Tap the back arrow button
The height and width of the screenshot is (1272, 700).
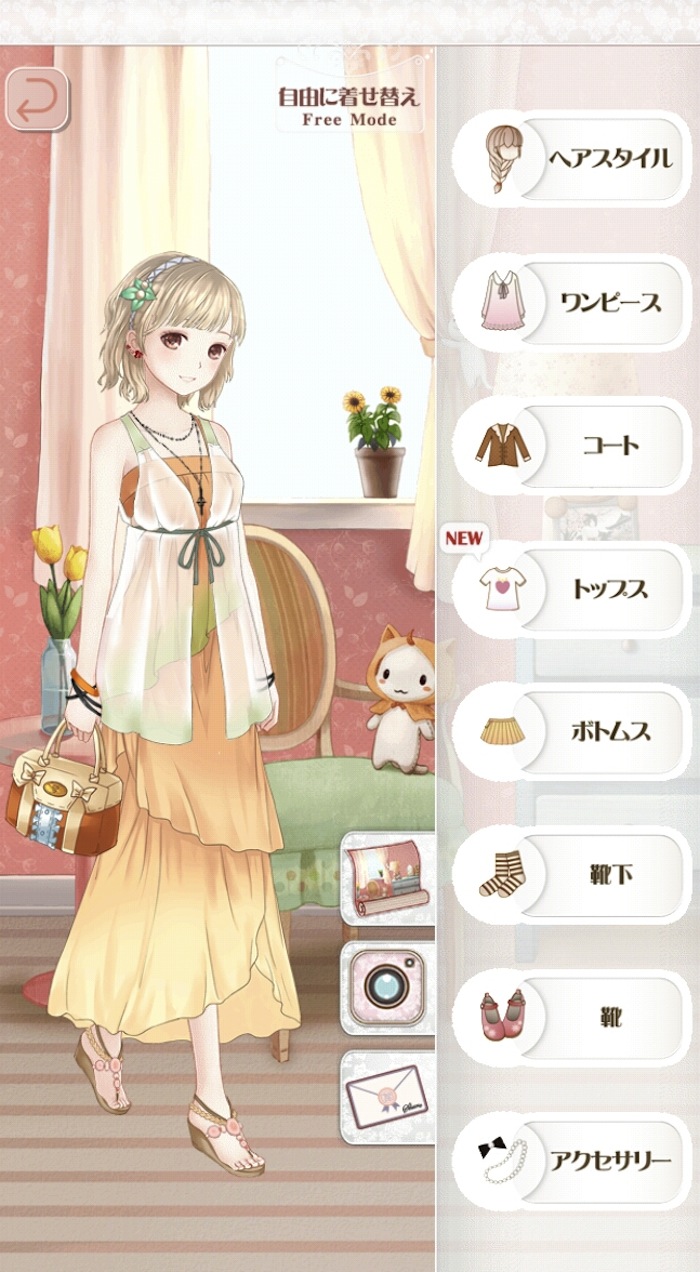coord(38,100)
